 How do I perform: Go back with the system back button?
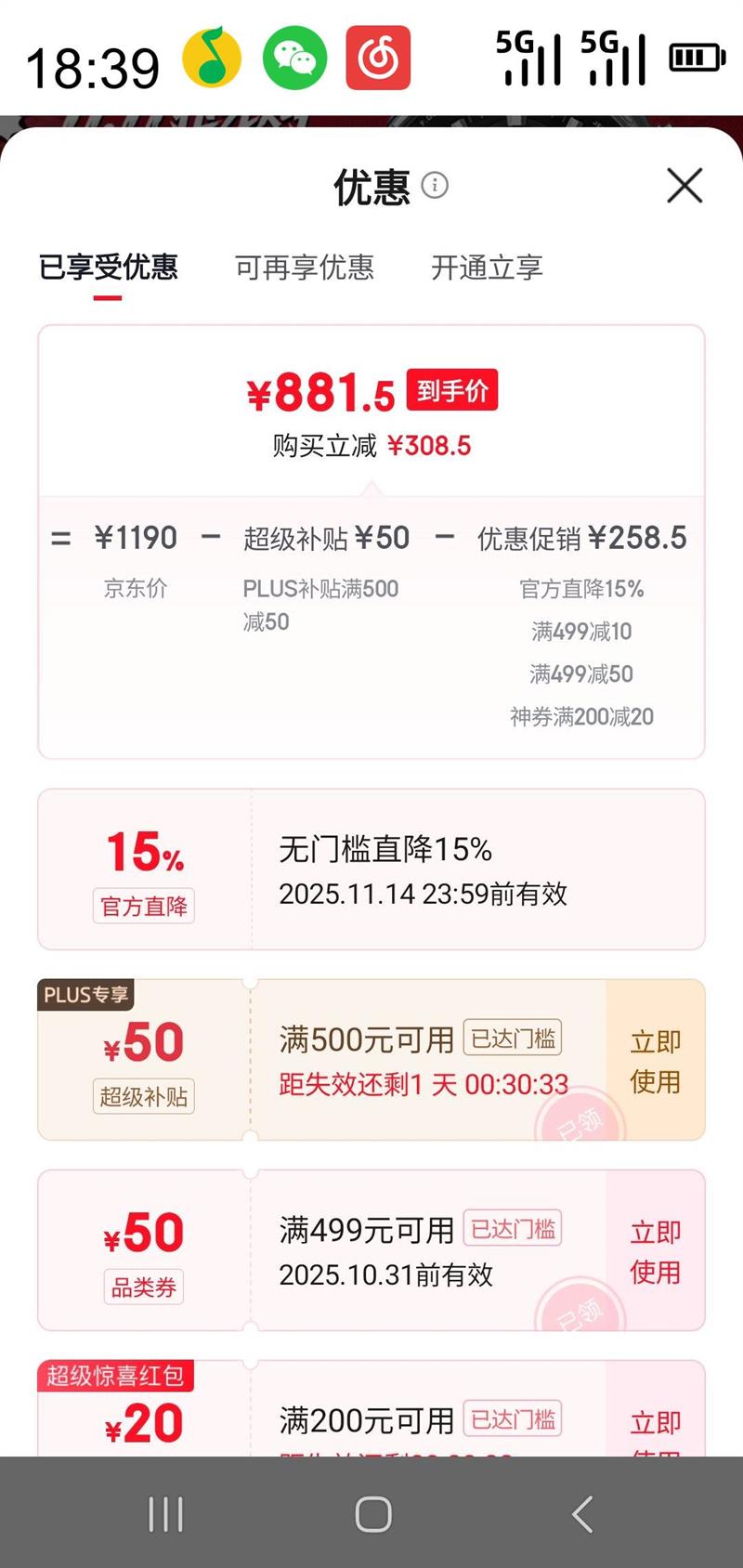point(582,1514)
